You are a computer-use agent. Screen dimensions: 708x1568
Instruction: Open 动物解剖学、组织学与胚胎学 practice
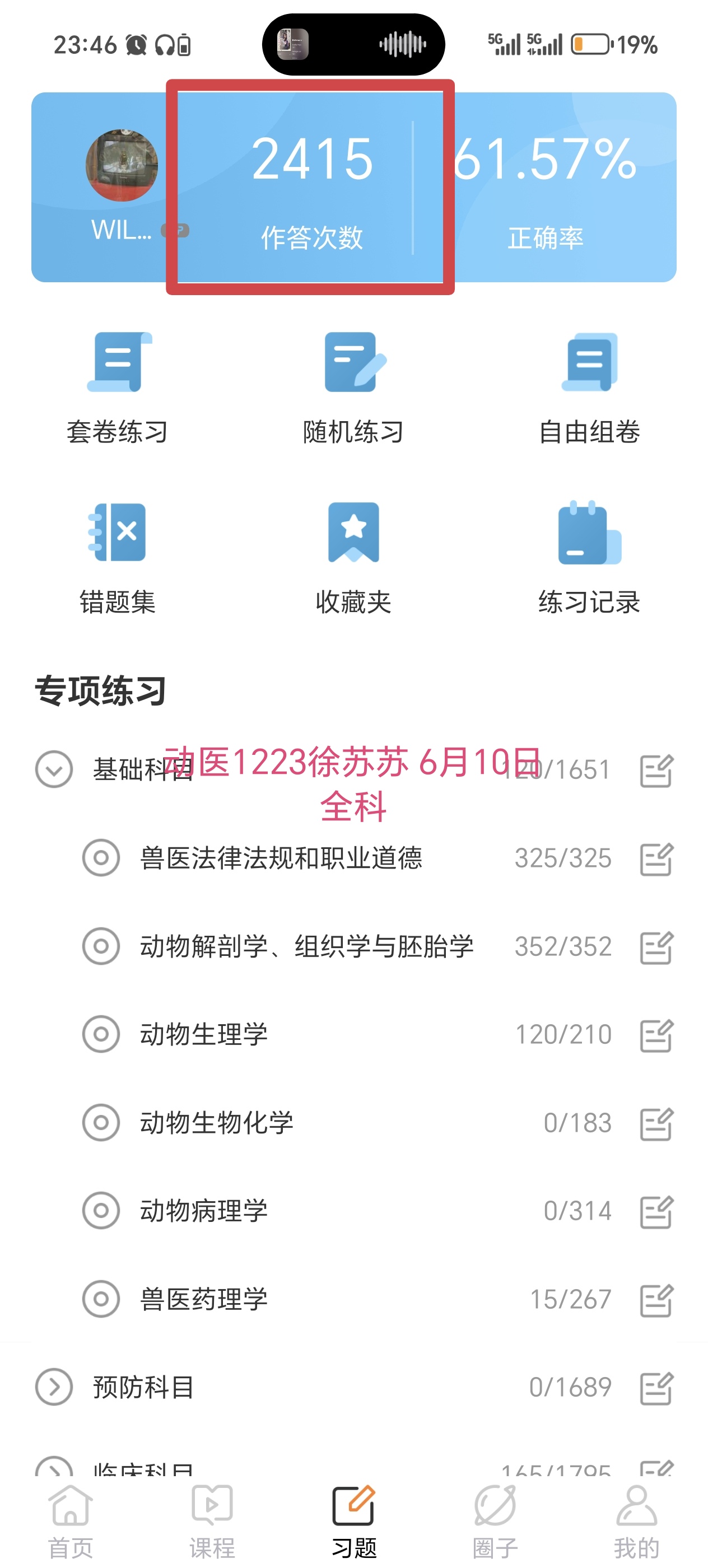point(306,946)
